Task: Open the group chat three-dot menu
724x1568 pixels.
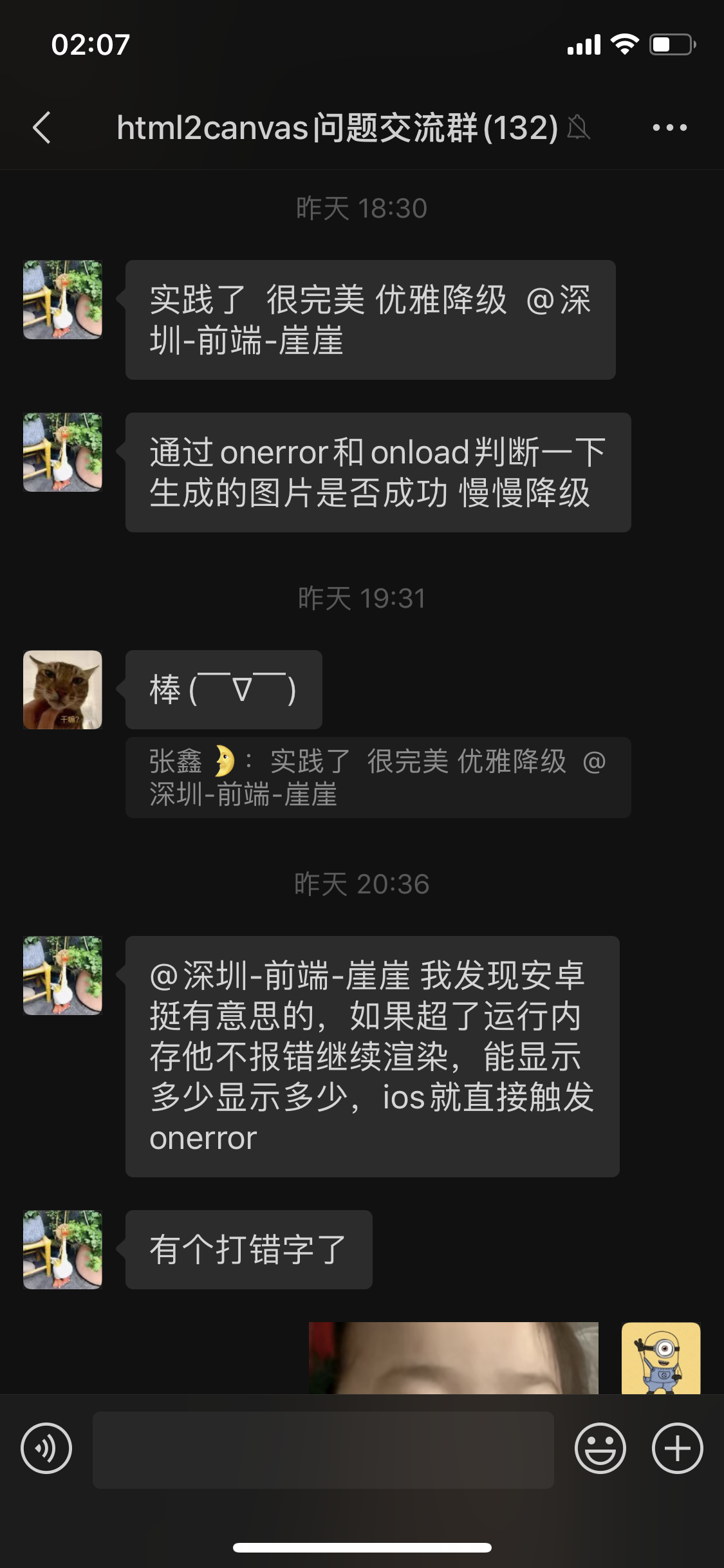Action: click(x=669, y=127)
